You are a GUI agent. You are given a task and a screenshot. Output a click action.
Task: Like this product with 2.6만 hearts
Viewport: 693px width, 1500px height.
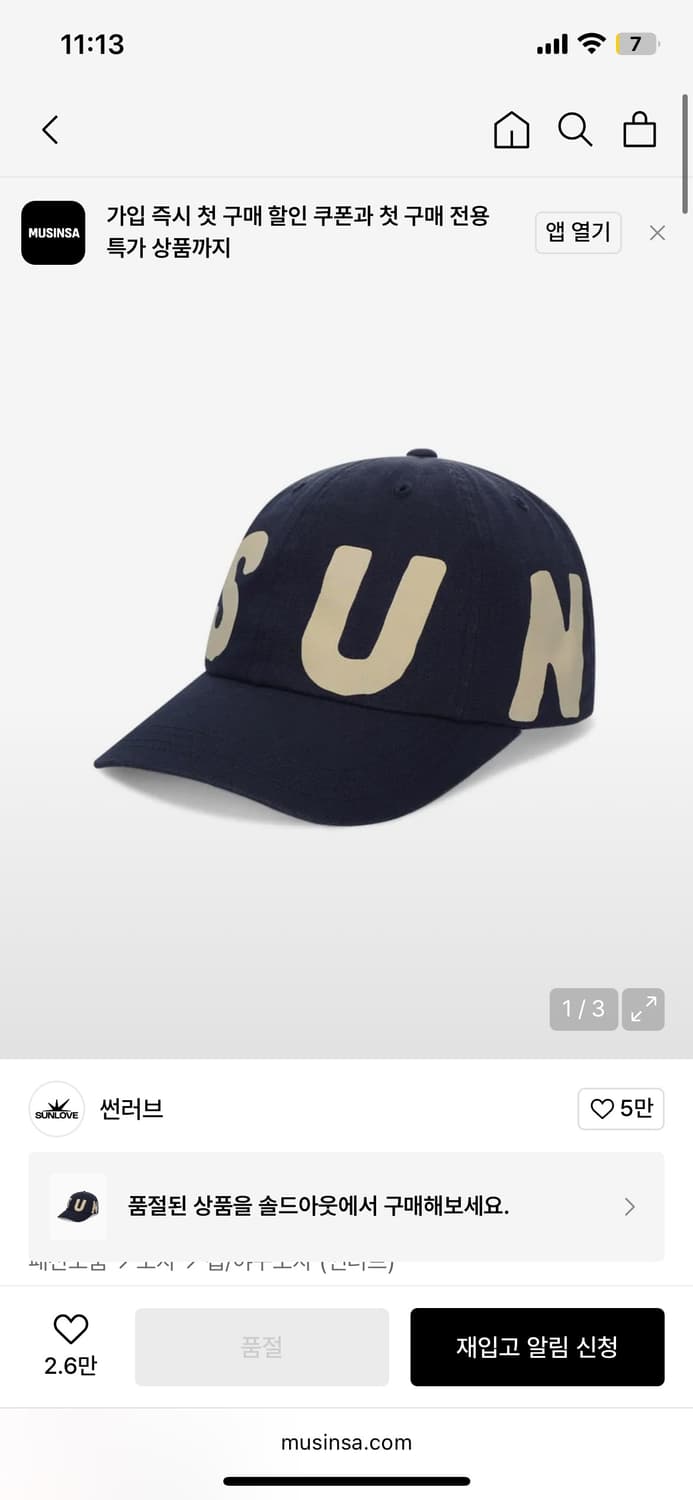[x=70, y=1345]
